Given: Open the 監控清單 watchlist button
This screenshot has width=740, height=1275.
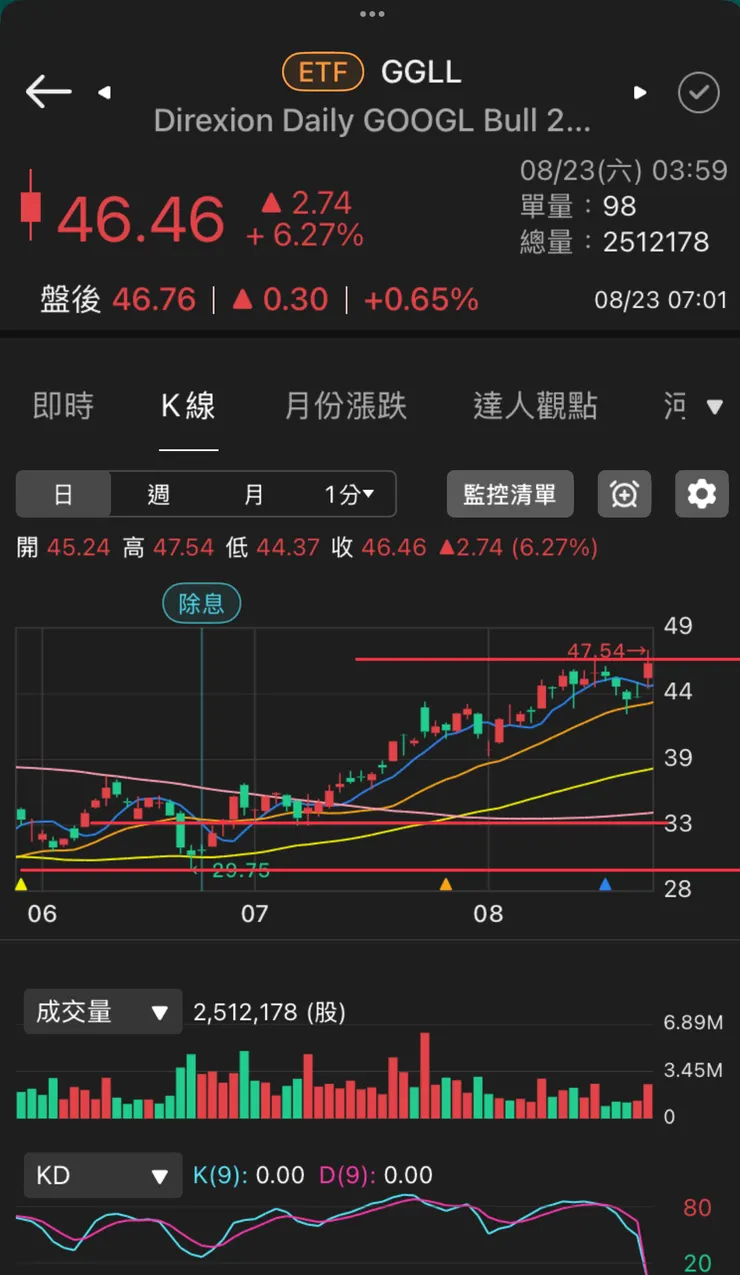Looking at the screenshot, I should [x=510, y=493].
